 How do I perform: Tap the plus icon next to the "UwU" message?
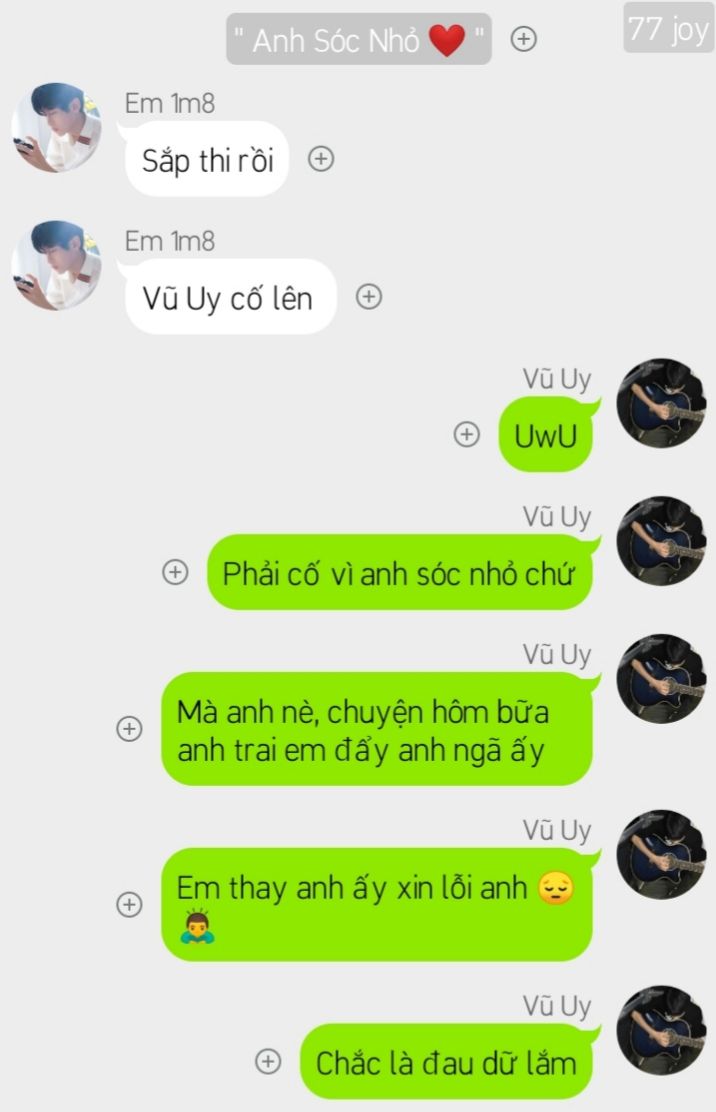467,435
